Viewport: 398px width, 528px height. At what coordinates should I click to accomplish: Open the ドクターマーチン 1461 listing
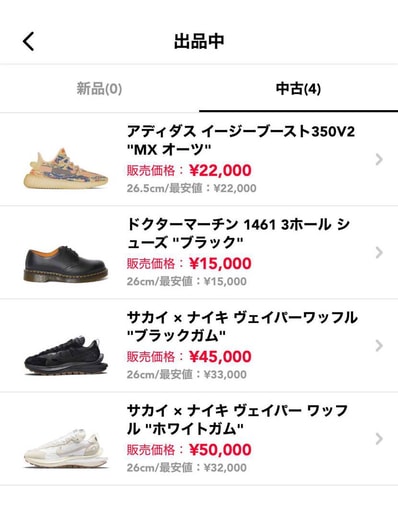tap(199, 252)
